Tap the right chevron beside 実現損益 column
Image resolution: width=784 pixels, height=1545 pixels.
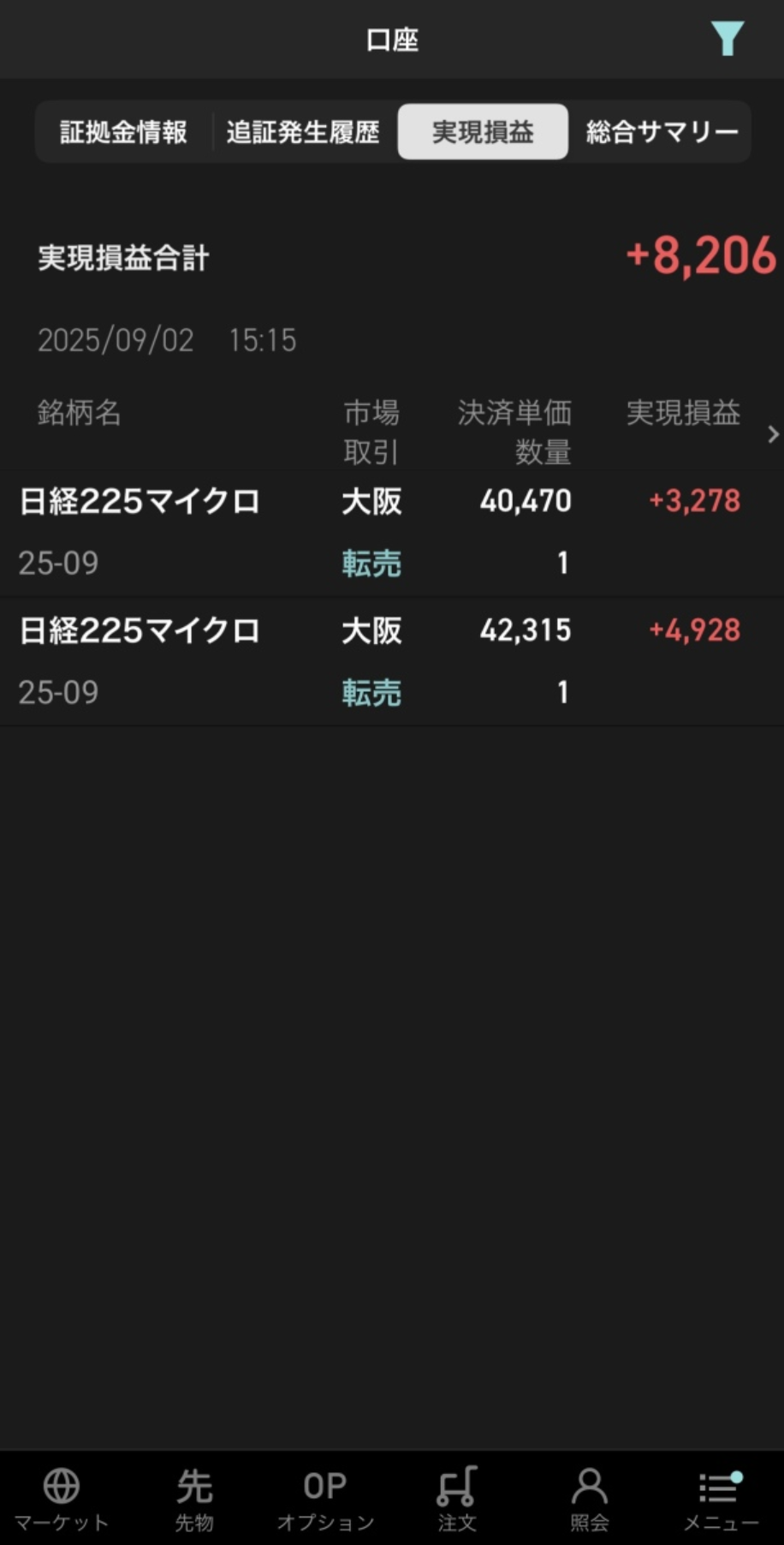click(773, 434)
